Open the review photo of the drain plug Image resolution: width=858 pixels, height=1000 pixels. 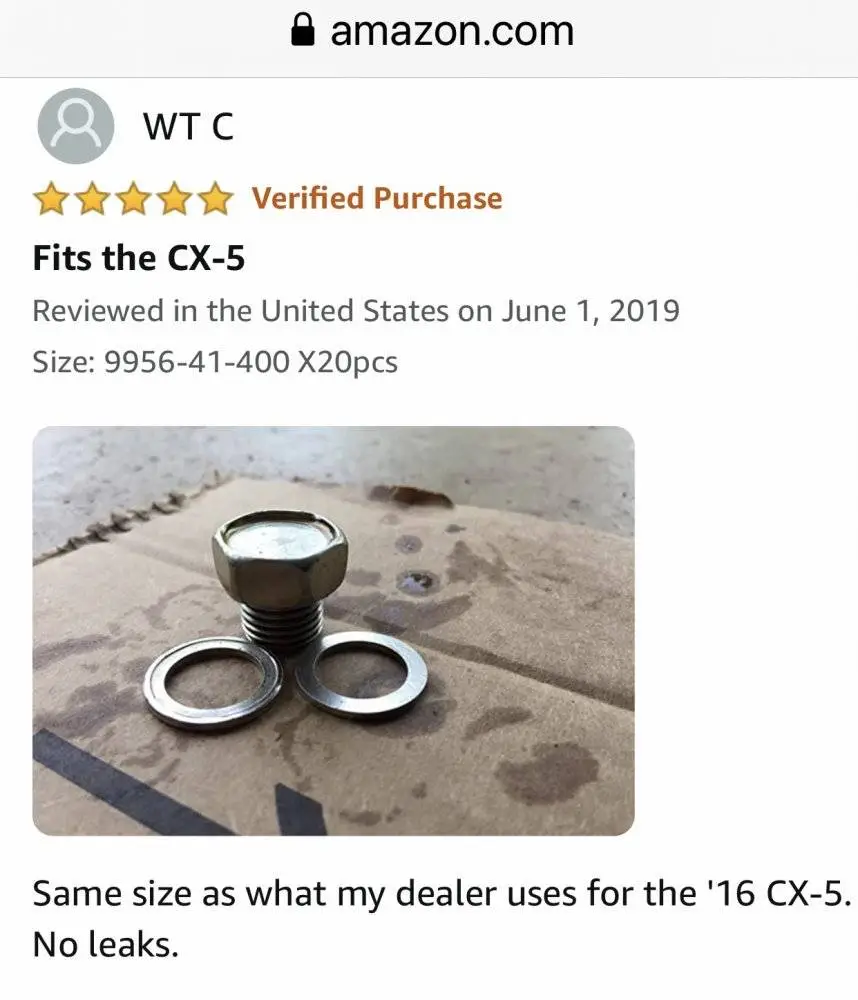333,630
